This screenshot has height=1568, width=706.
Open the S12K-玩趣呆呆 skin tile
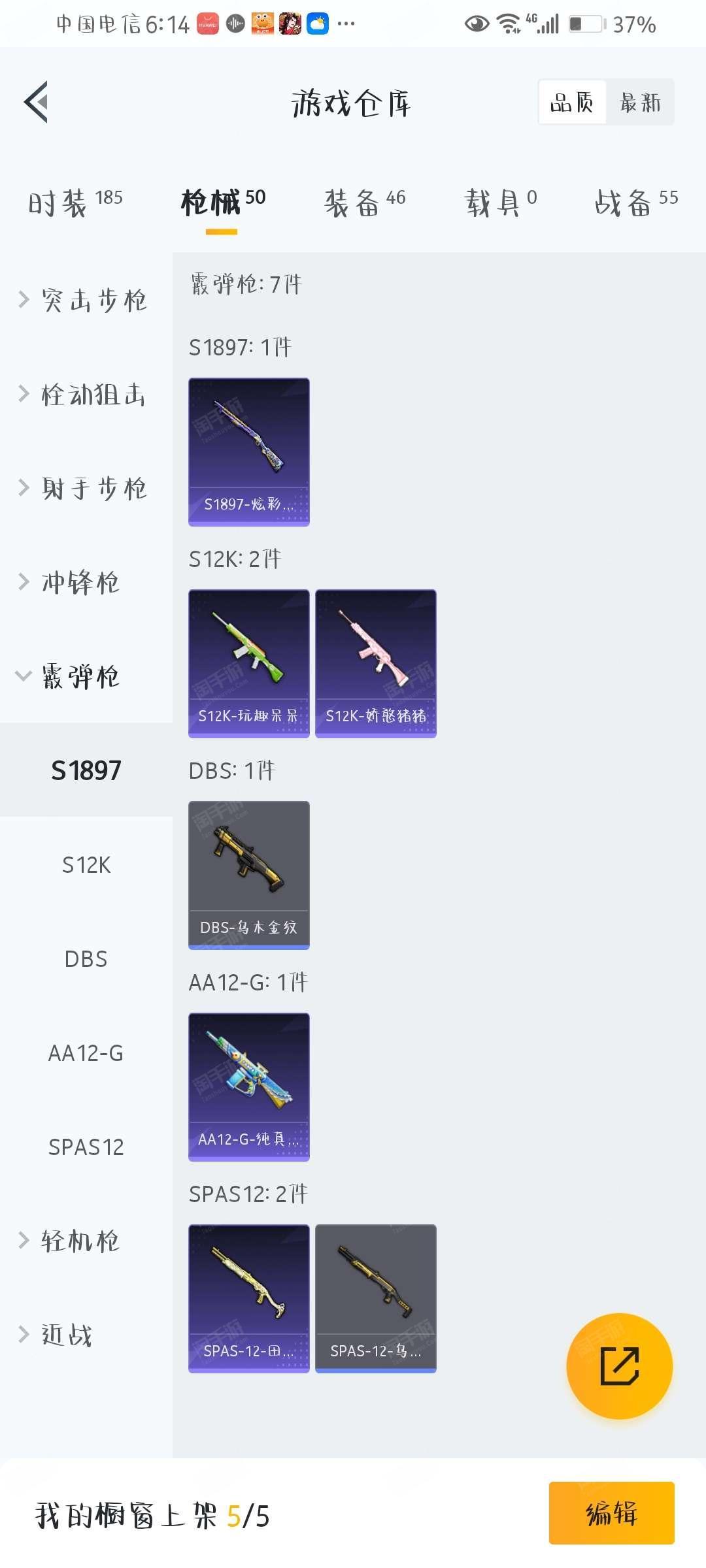coord(249,664)
